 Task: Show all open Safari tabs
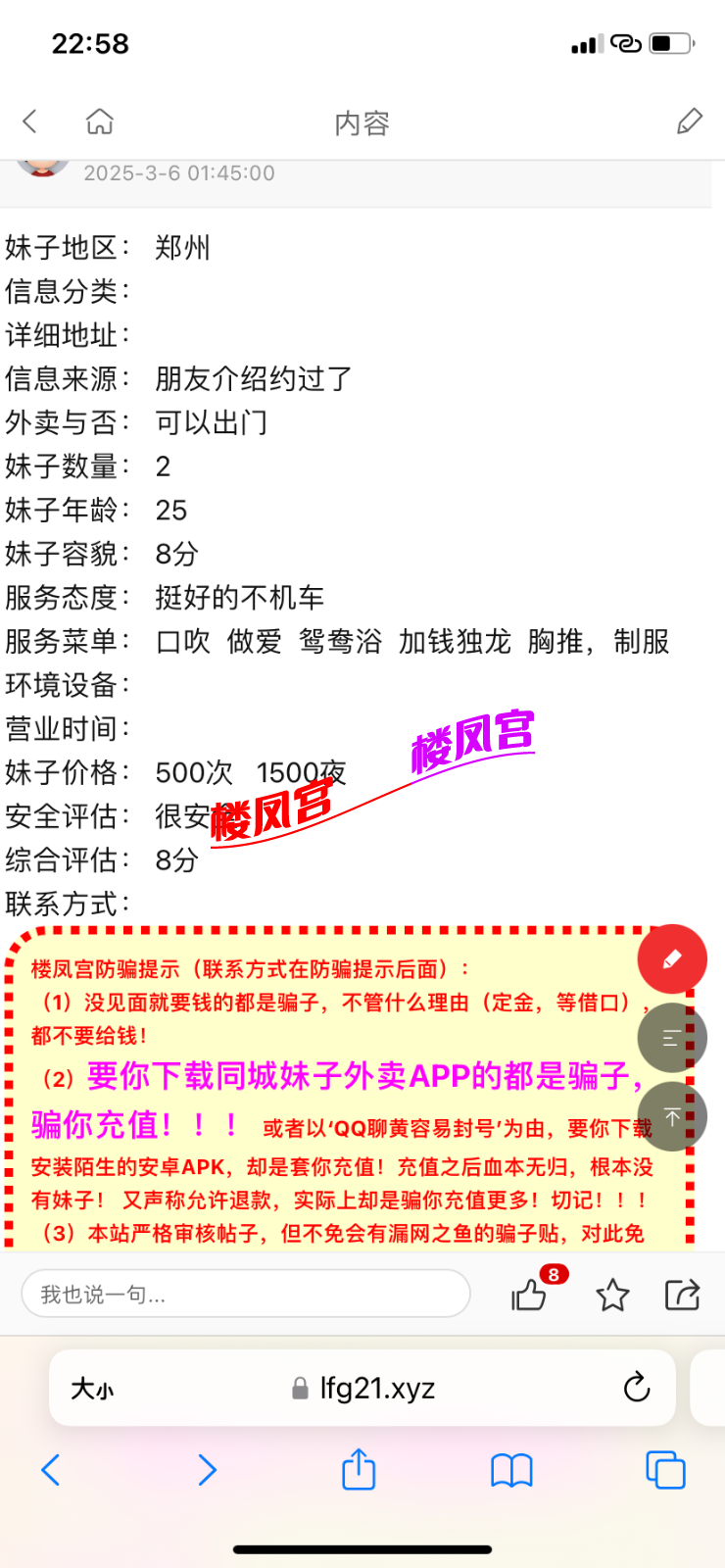(x=665, y=1470)
